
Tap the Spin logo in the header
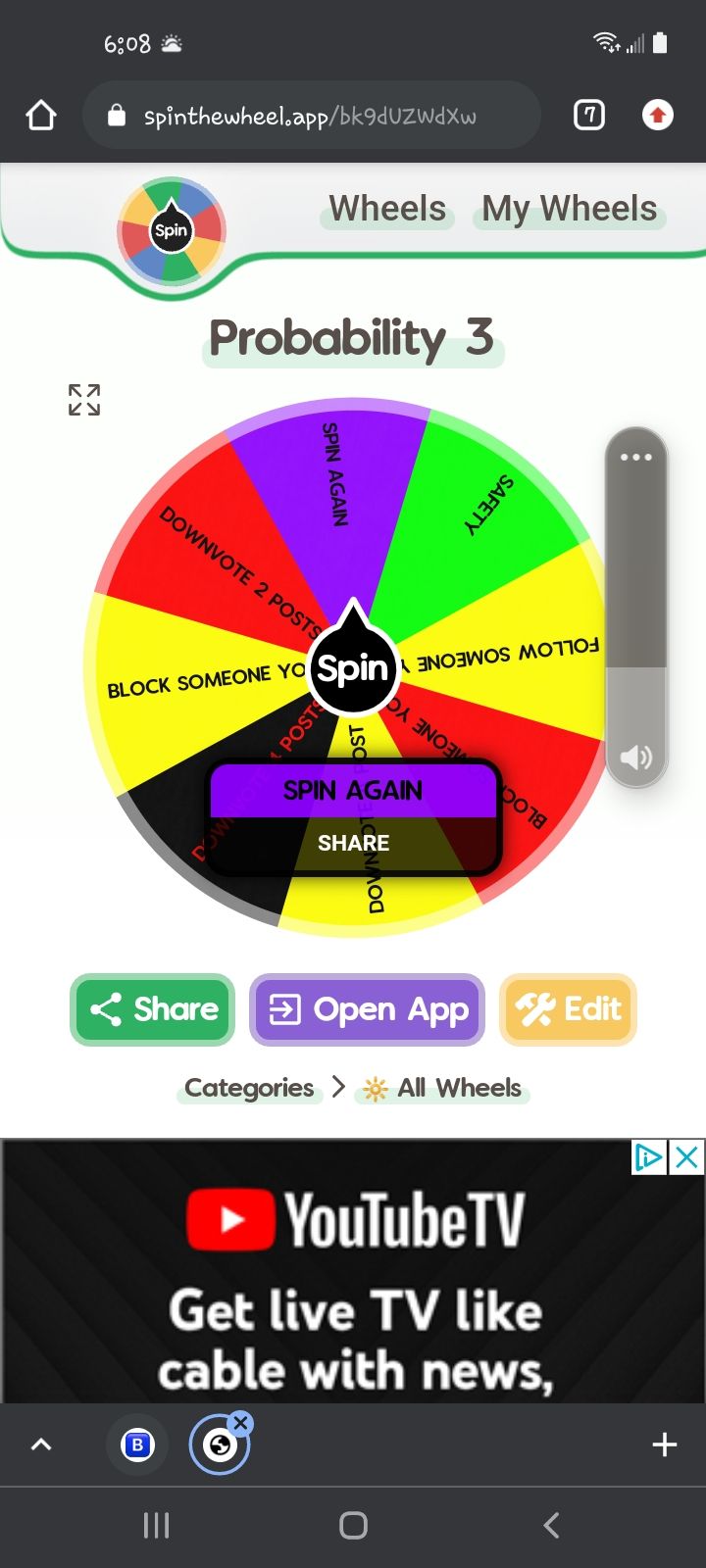[171, 231]
